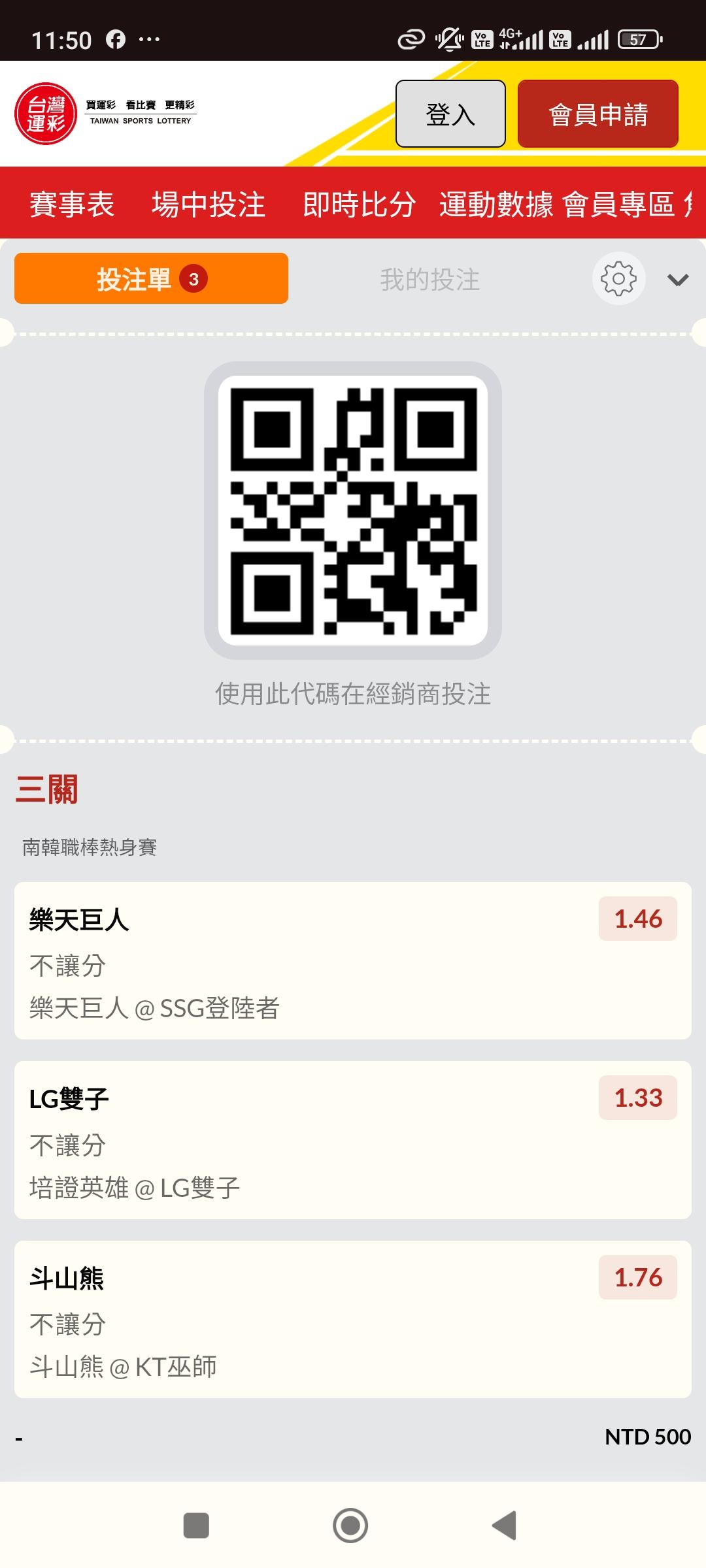Return to the phone home screen

(350, 1526)
